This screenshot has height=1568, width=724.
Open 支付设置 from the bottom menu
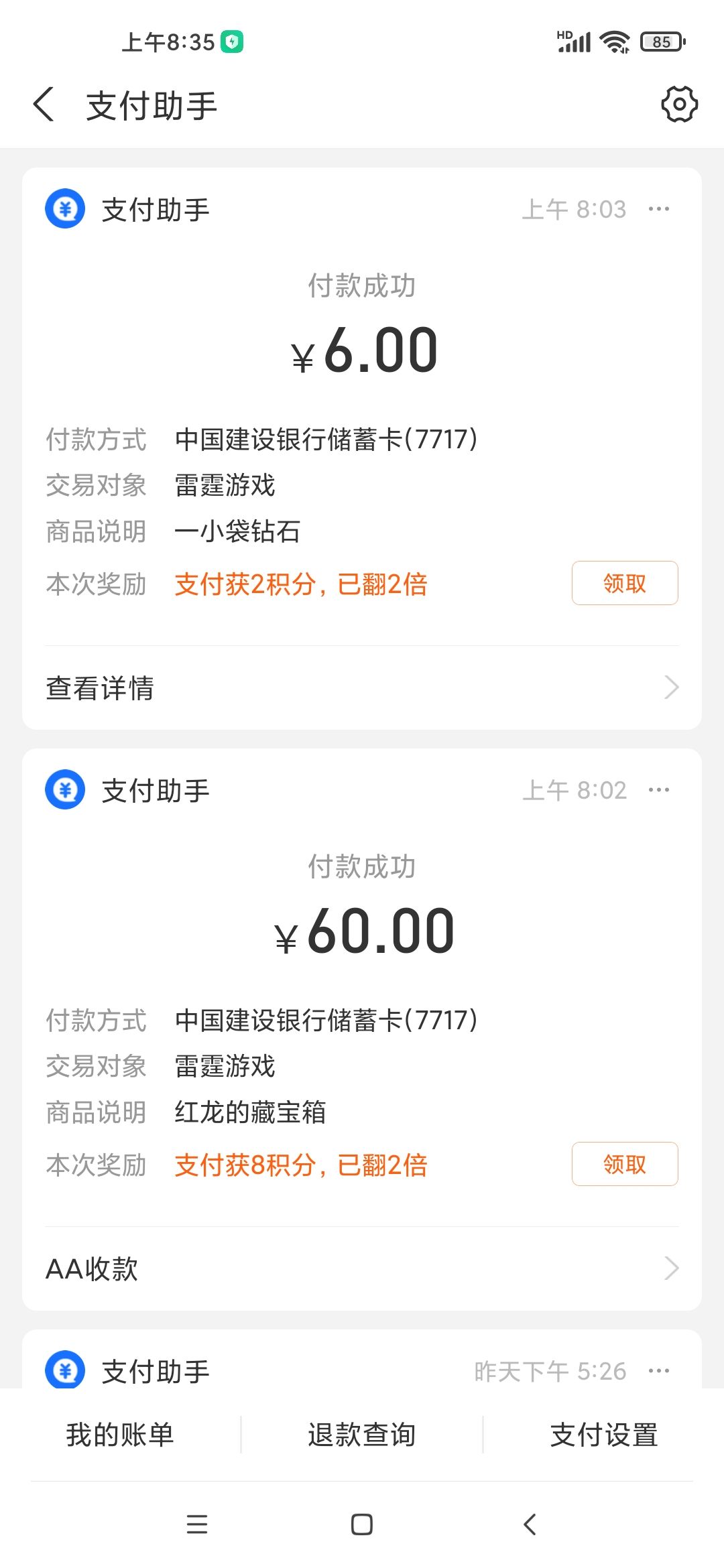coord(603,1435)
